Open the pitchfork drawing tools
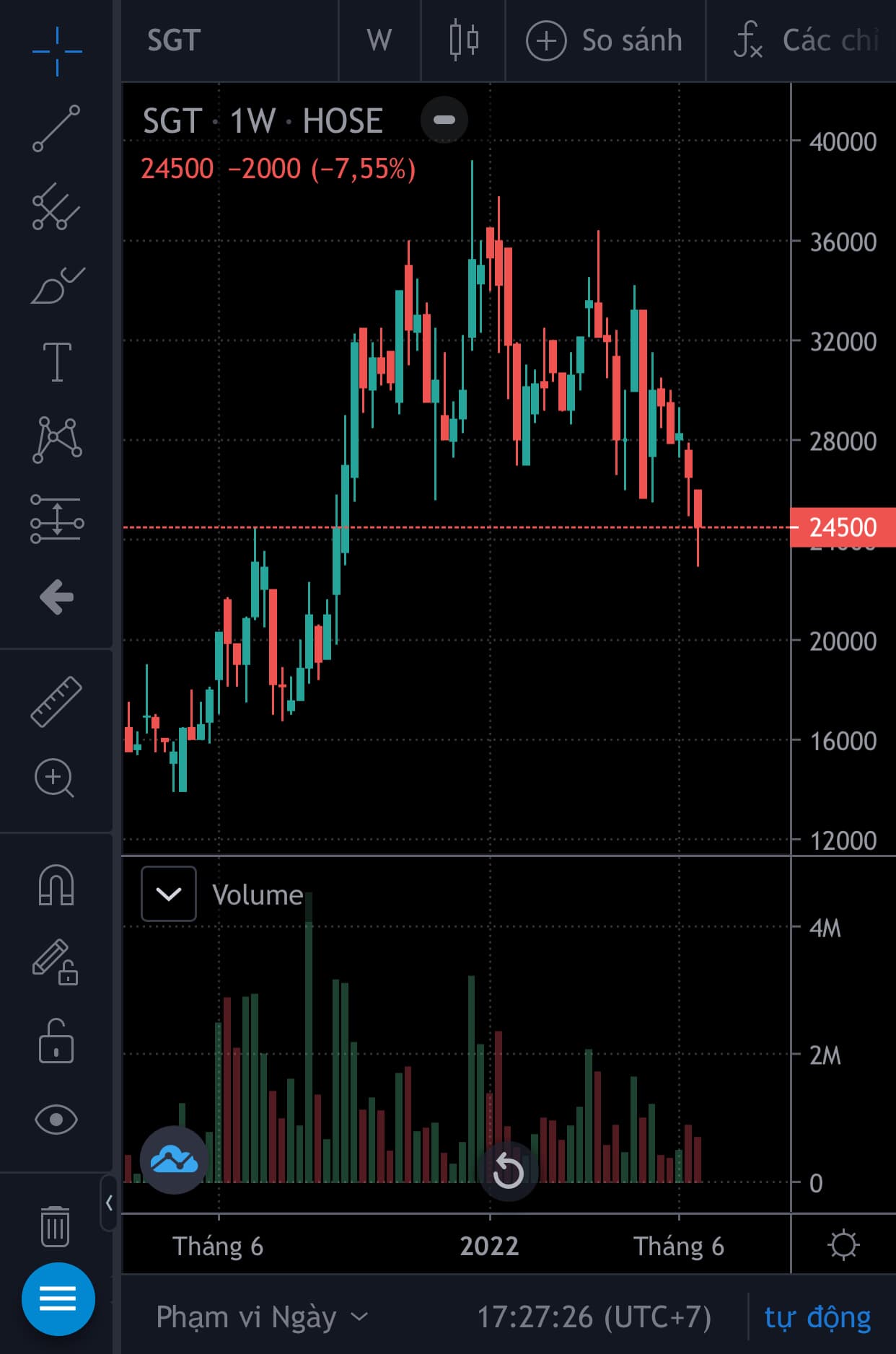The height and width of the screenshot is (1354, 896). click(x=56, y=207)
